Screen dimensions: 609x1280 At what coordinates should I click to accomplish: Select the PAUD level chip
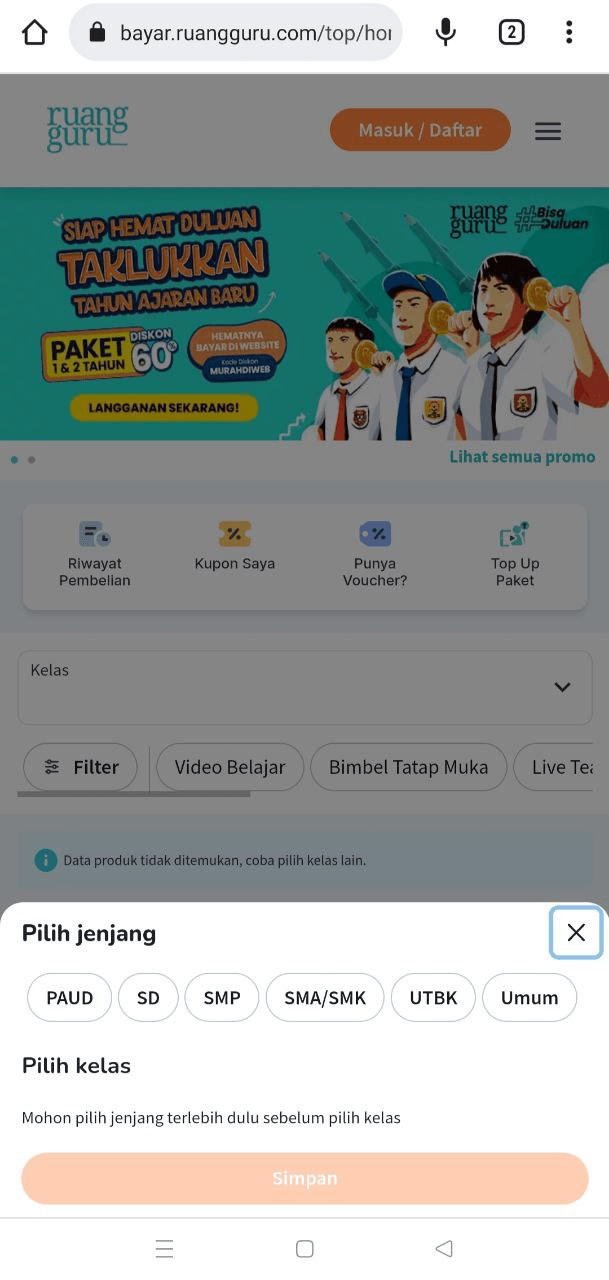pyautogui.click(x=69, y=997)
